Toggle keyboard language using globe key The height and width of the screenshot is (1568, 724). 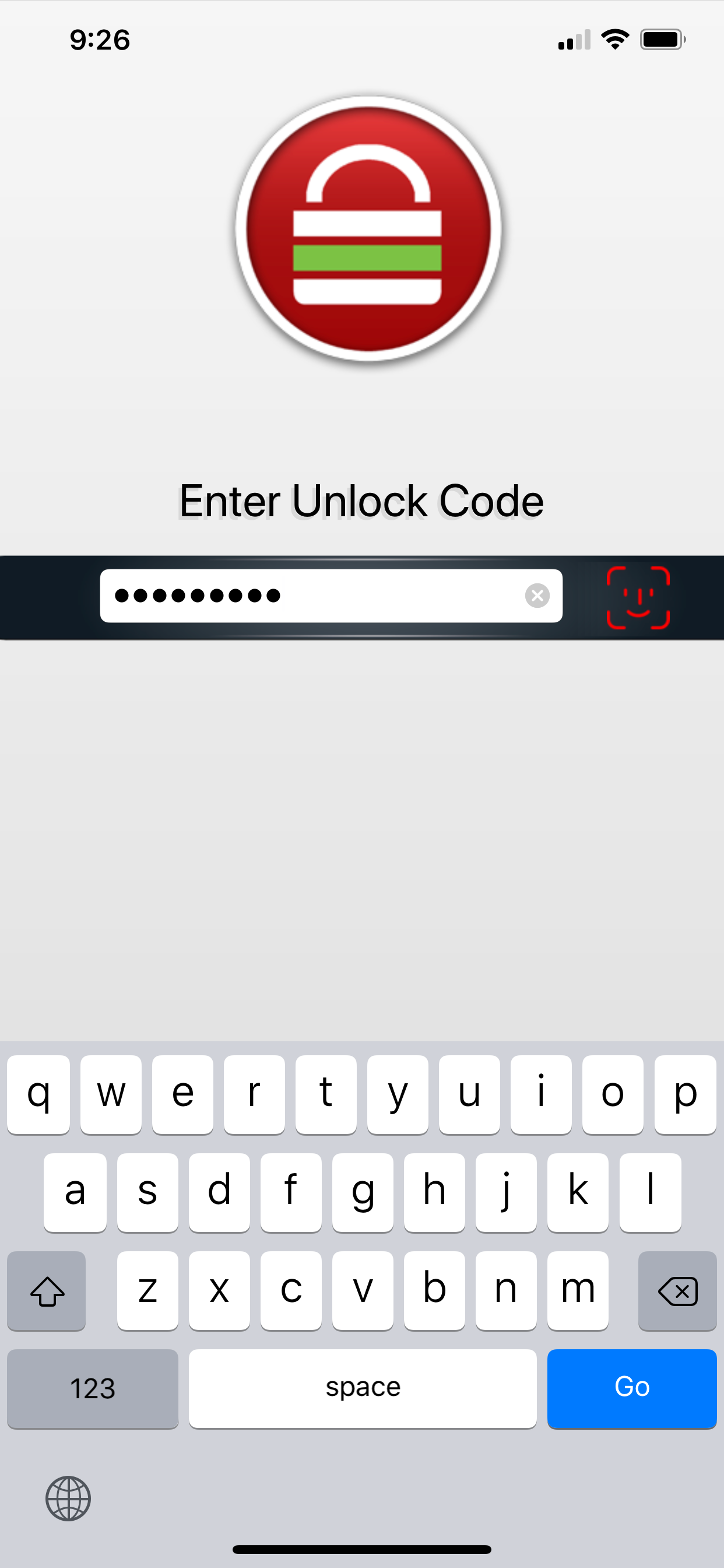coord(67,1498)
